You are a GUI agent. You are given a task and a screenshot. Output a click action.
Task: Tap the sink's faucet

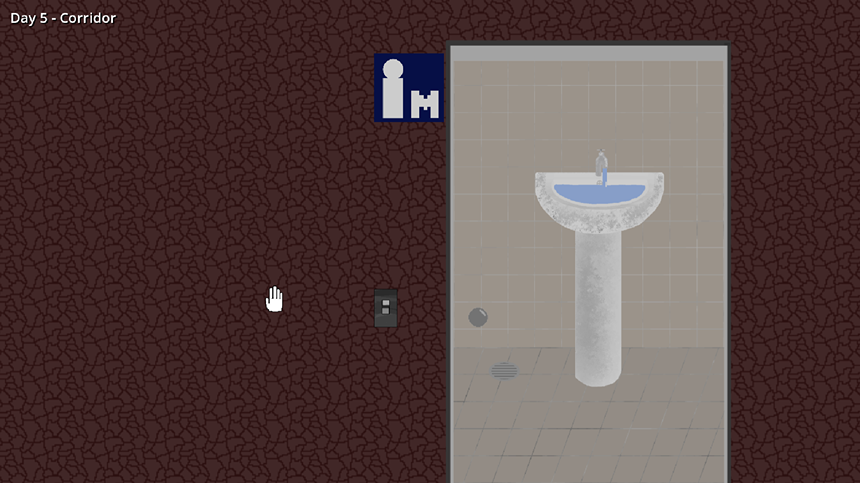click(601, 163)
